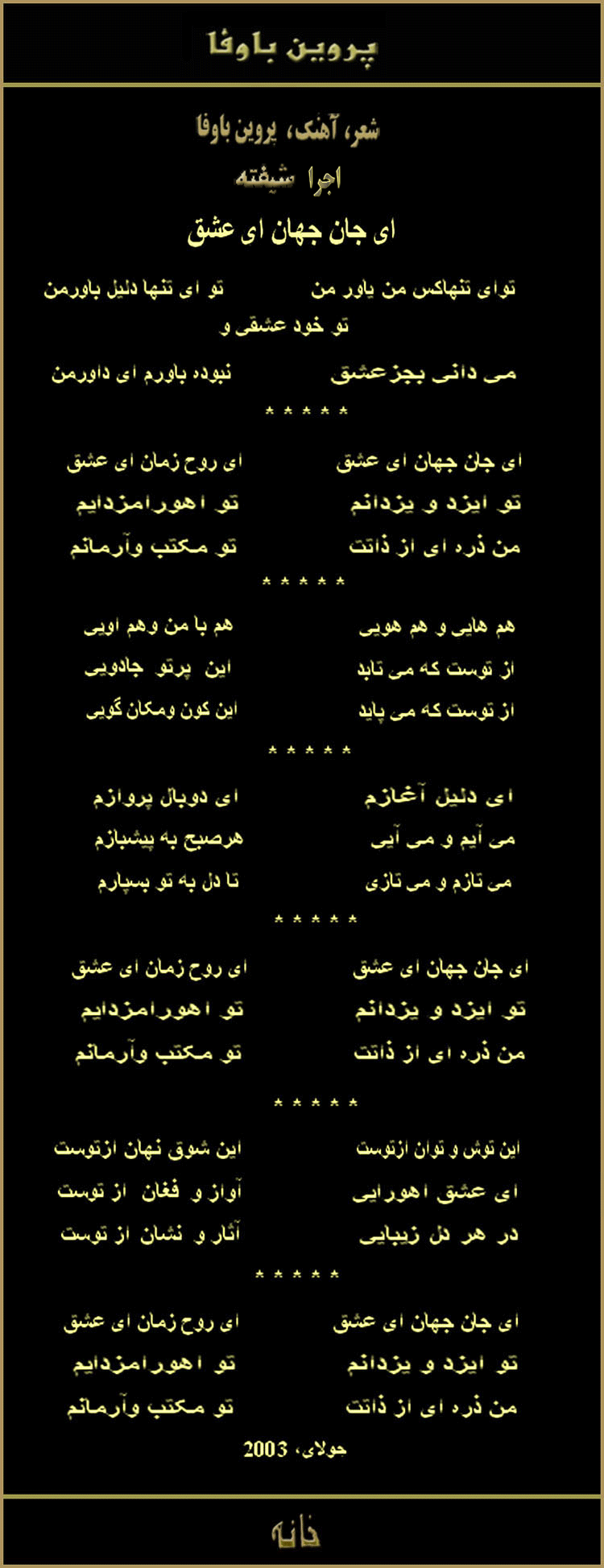The width and height of the screenshot is (604, 1568).
Task: Open the خانه (Home) link
Action: (x=296, y=1533)
